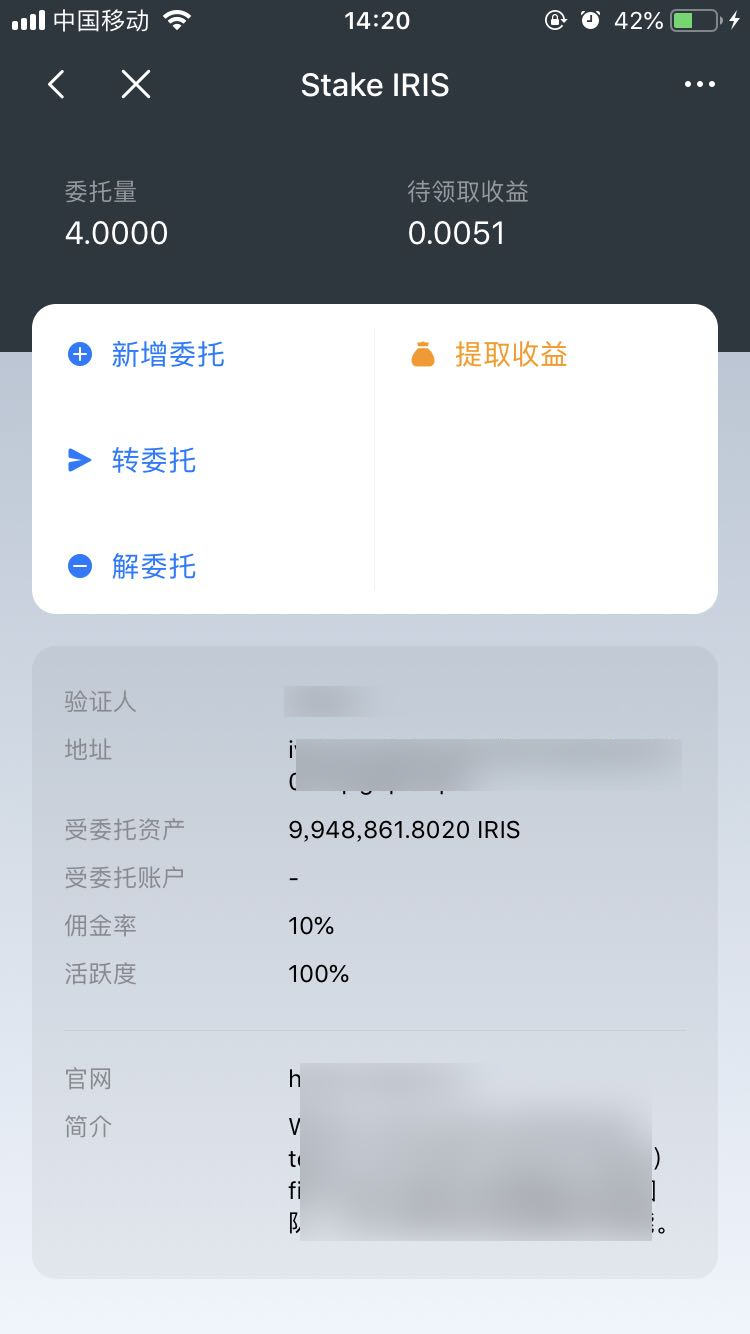Tap 新增委托 to add delegation
The width and height of the screenshot is (750, 1334).
pos(147,354)
